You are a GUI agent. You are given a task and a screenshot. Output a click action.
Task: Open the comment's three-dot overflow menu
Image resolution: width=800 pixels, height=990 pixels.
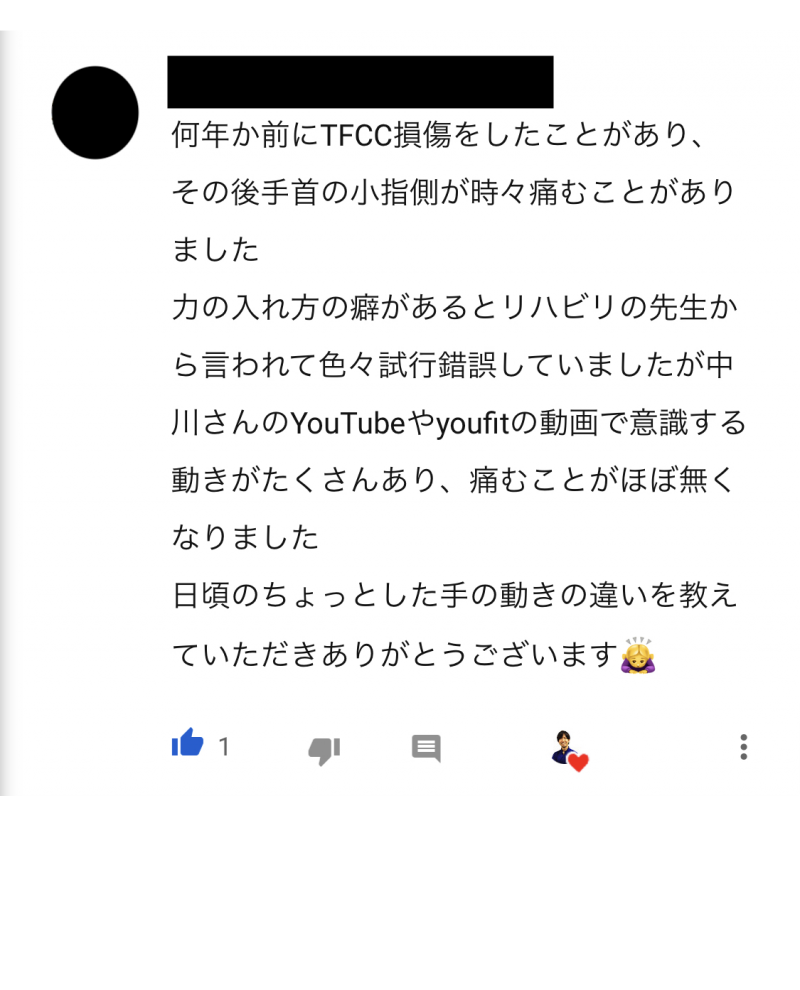point(743,747)
